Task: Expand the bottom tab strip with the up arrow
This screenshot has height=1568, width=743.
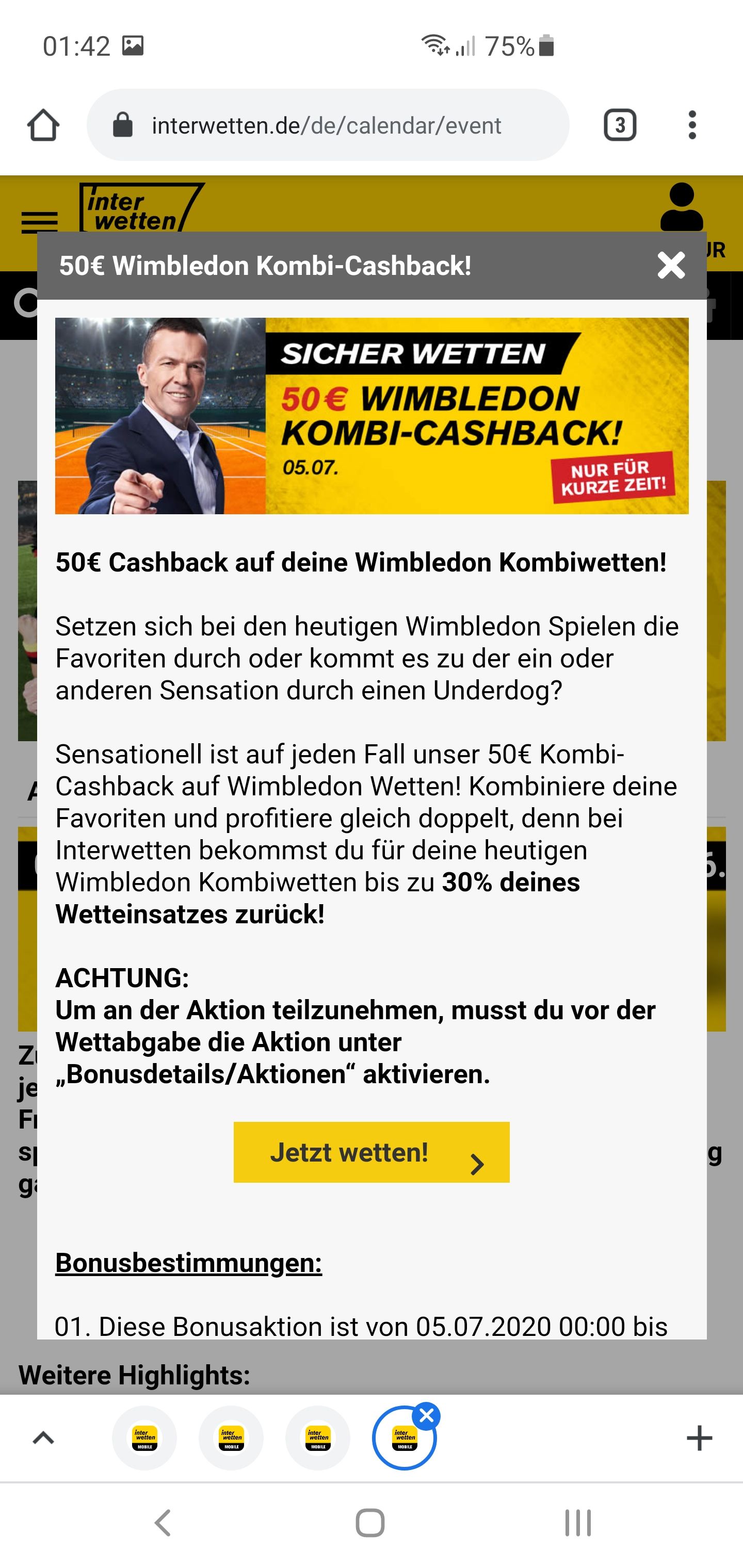Action: pos(43,1439)
